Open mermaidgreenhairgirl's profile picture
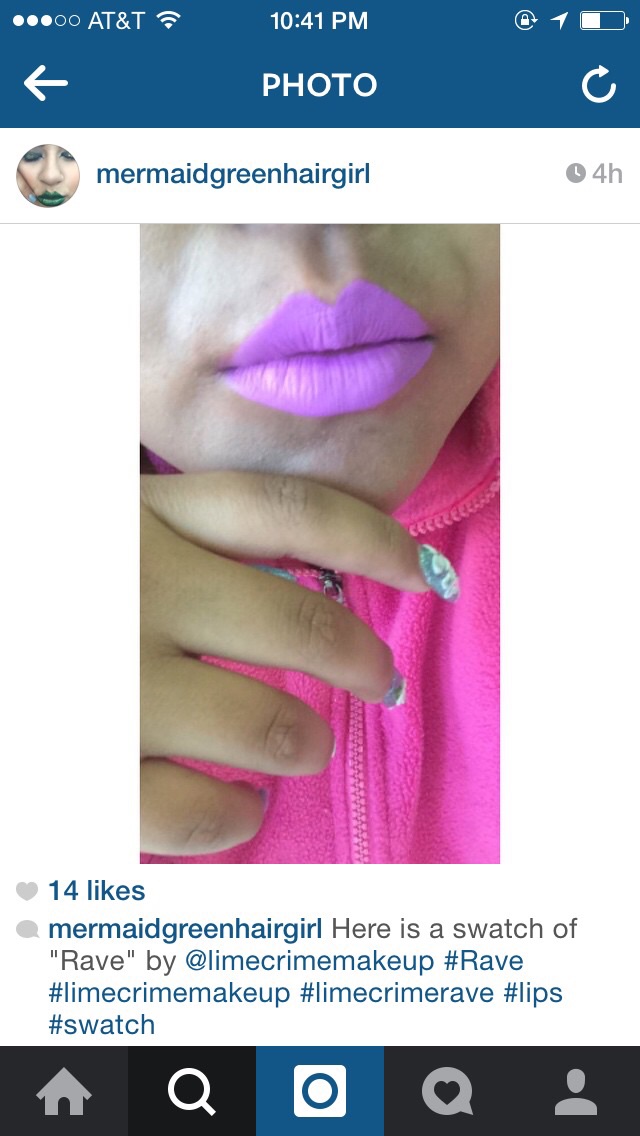 coord(48,175)
